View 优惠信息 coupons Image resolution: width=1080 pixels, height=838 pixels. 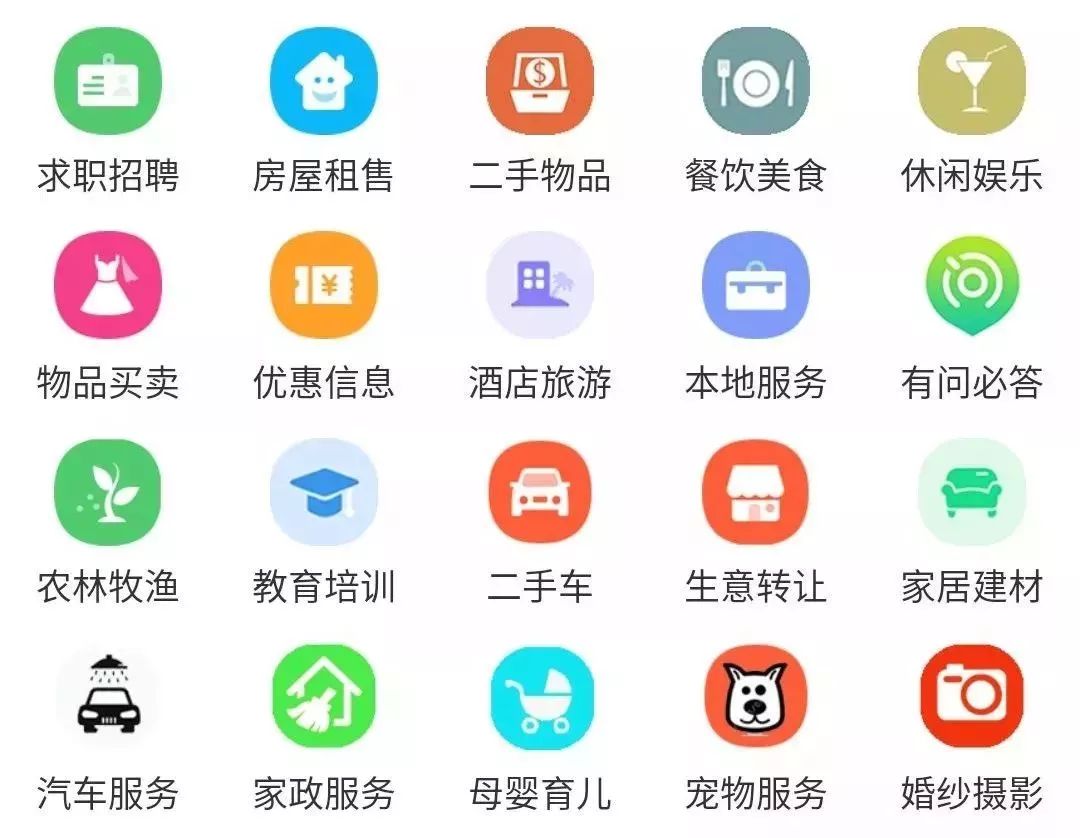click(x=323, y=286)
